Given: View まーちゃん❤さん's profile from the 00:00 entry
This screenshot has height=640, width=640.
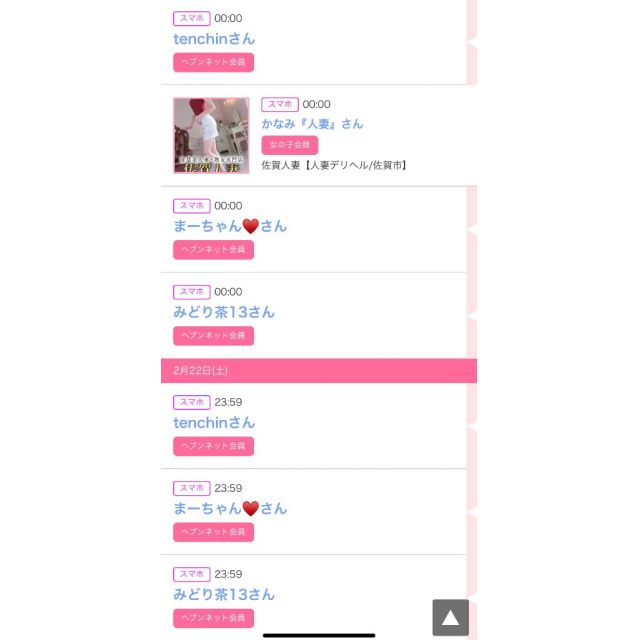Looking at the screenshot, I should click(x=229, y=226).
